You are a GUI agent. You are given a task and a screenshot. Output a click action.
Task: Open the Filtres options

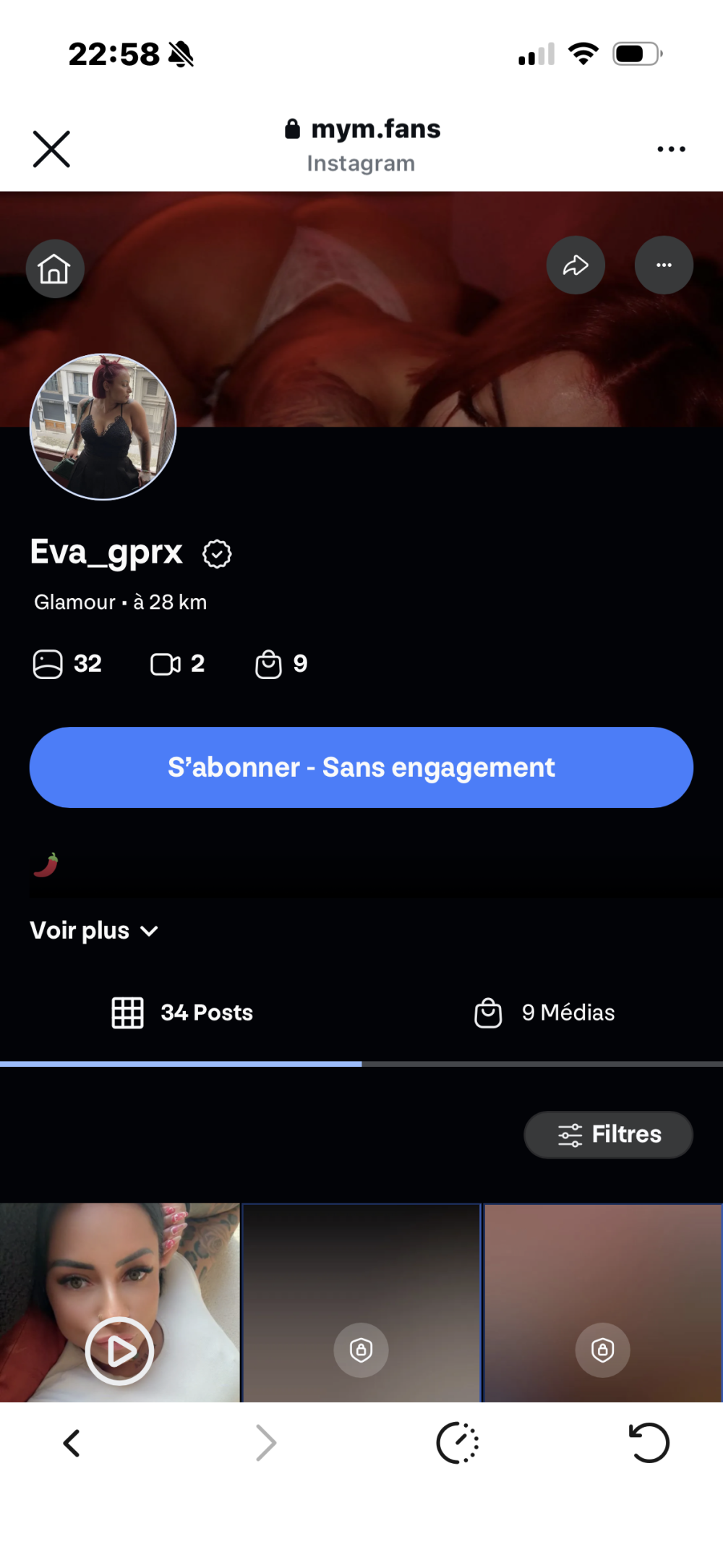608,1134
